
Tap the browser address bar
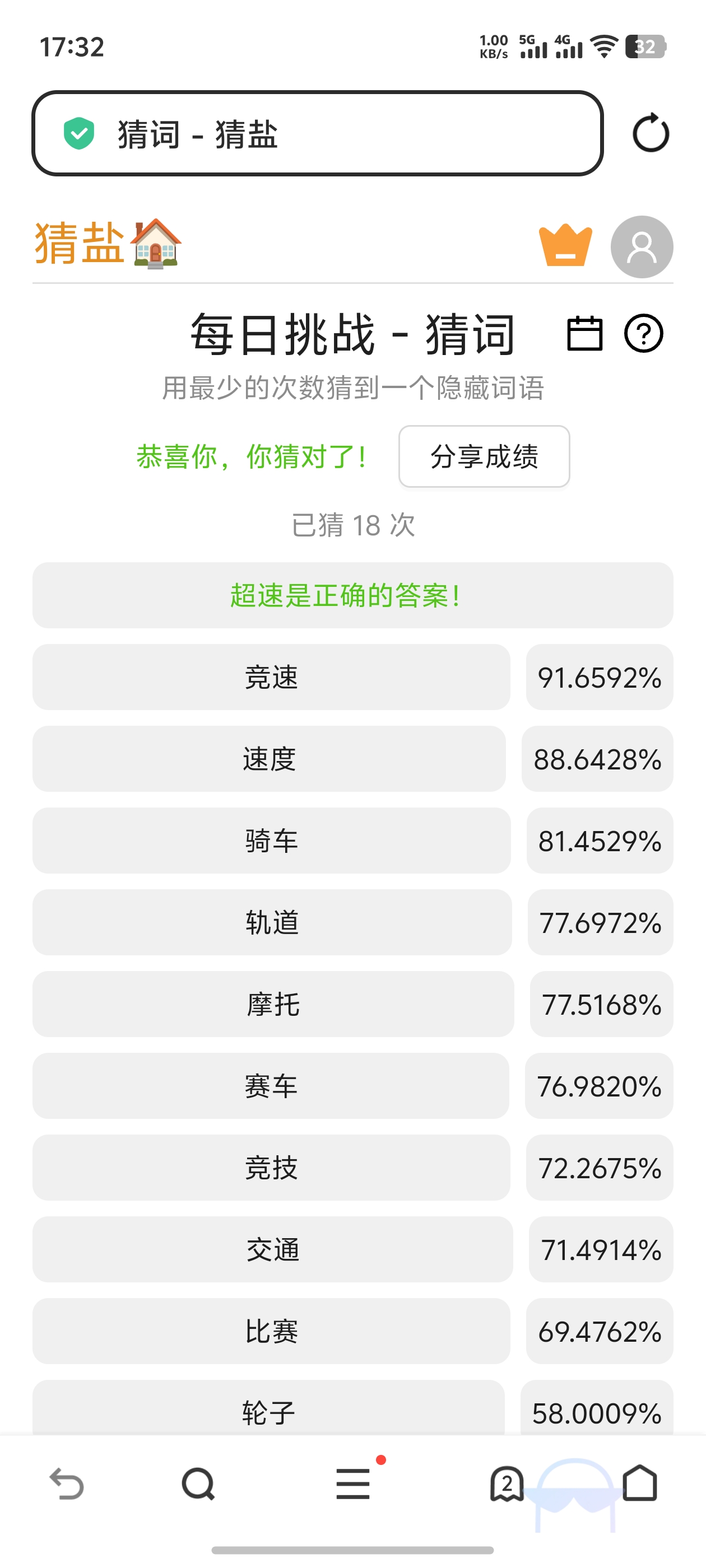tap(317, 133)
